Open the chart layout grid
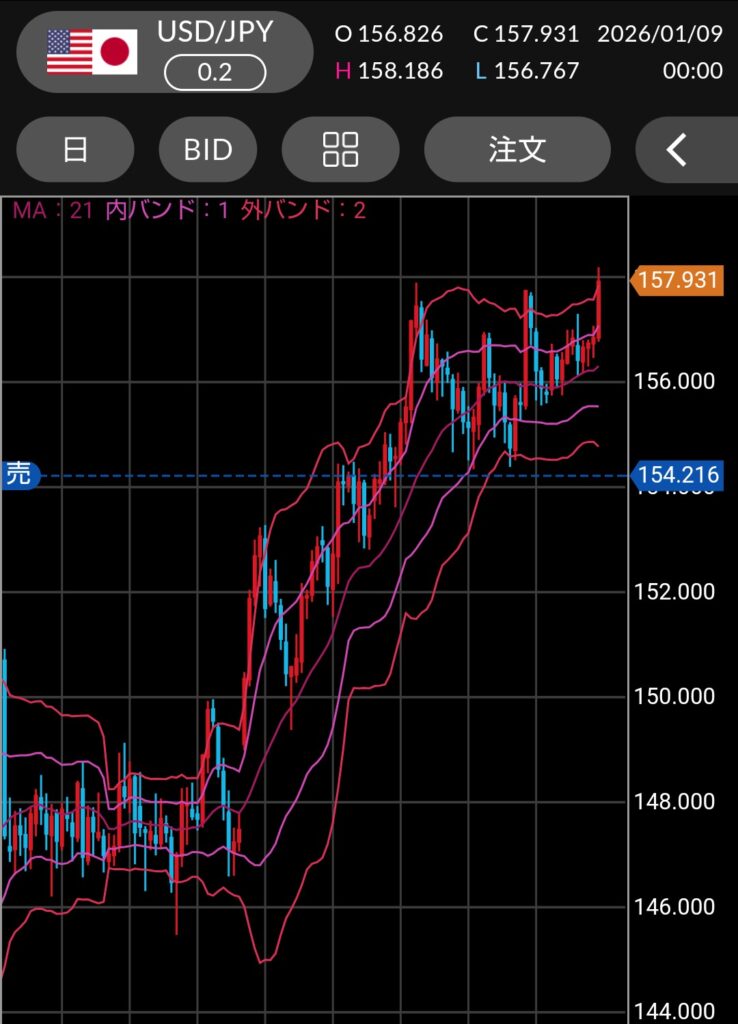The image size is (738, 1024). click(x=341, y=150)
